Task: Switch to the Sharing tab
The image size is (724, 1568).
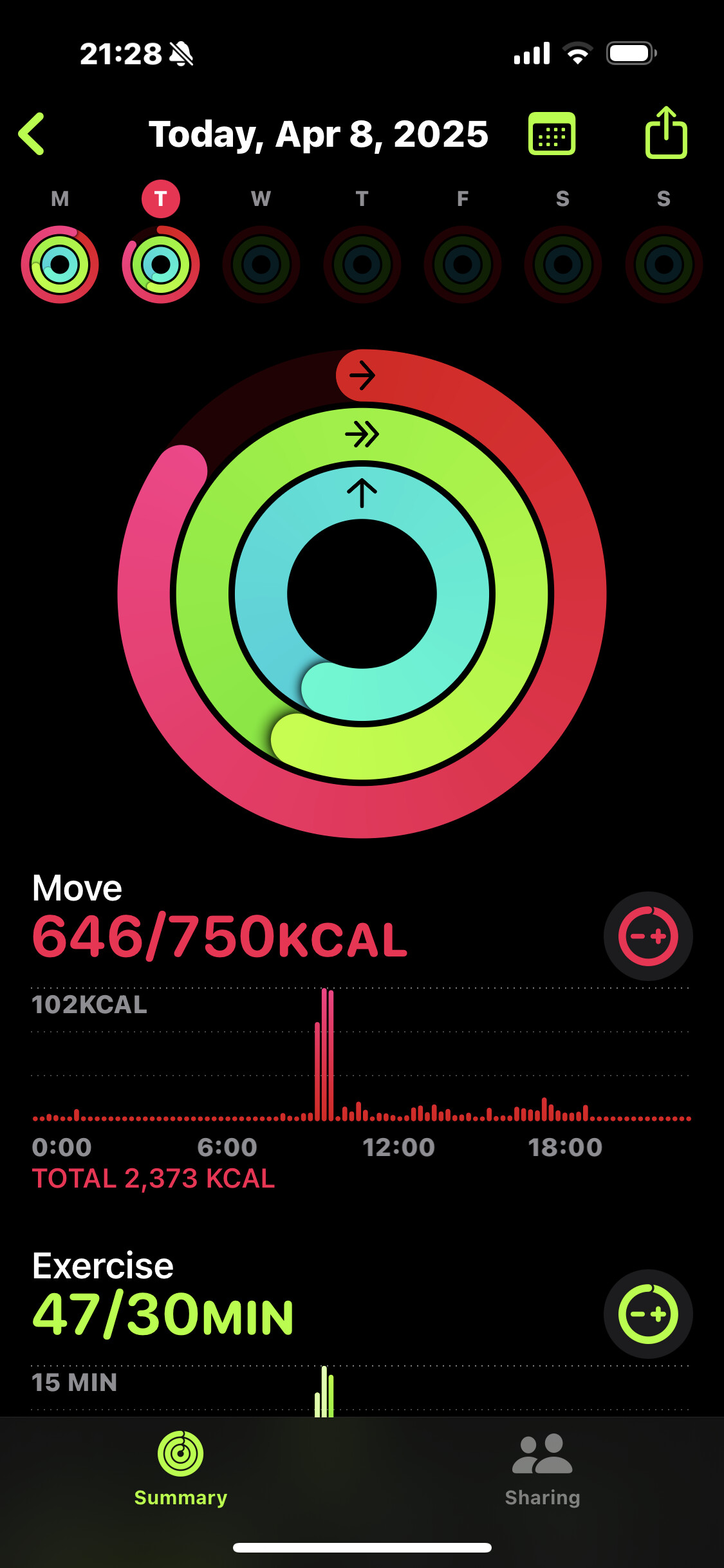Action: click(x=543, y=1470)
